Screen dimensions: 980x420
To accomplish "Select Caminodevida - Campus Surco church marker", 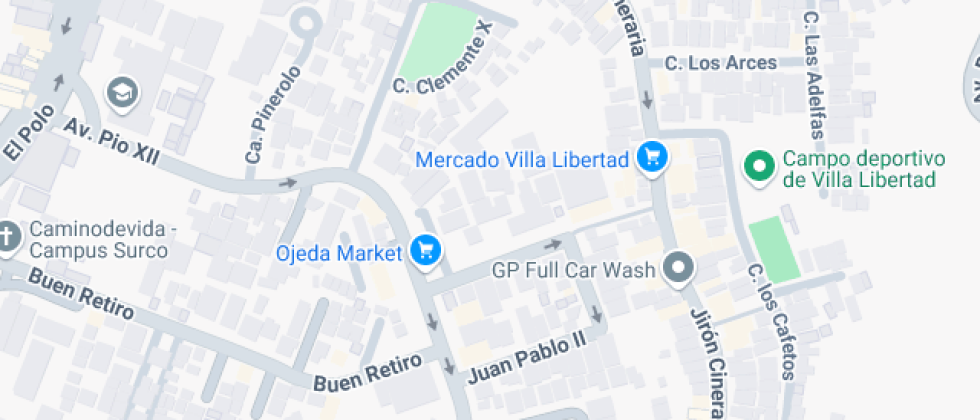I will (x=8, y=238).
